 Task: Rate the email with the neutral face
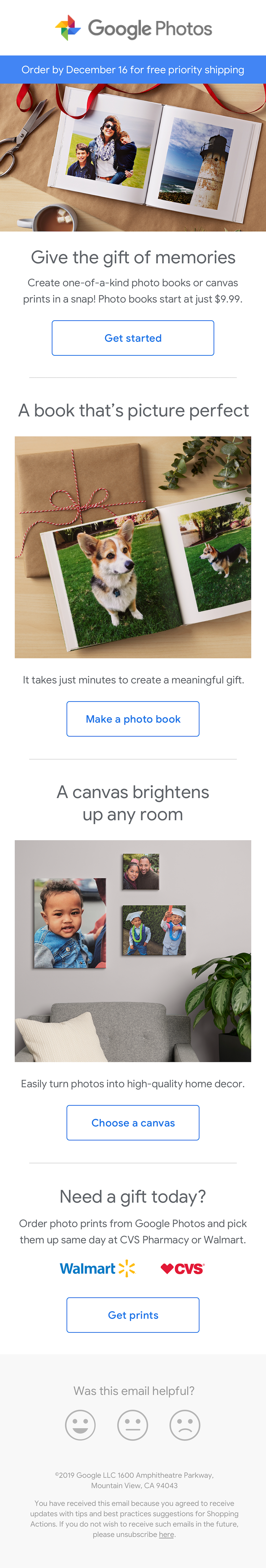click(x=133, y=1424)
